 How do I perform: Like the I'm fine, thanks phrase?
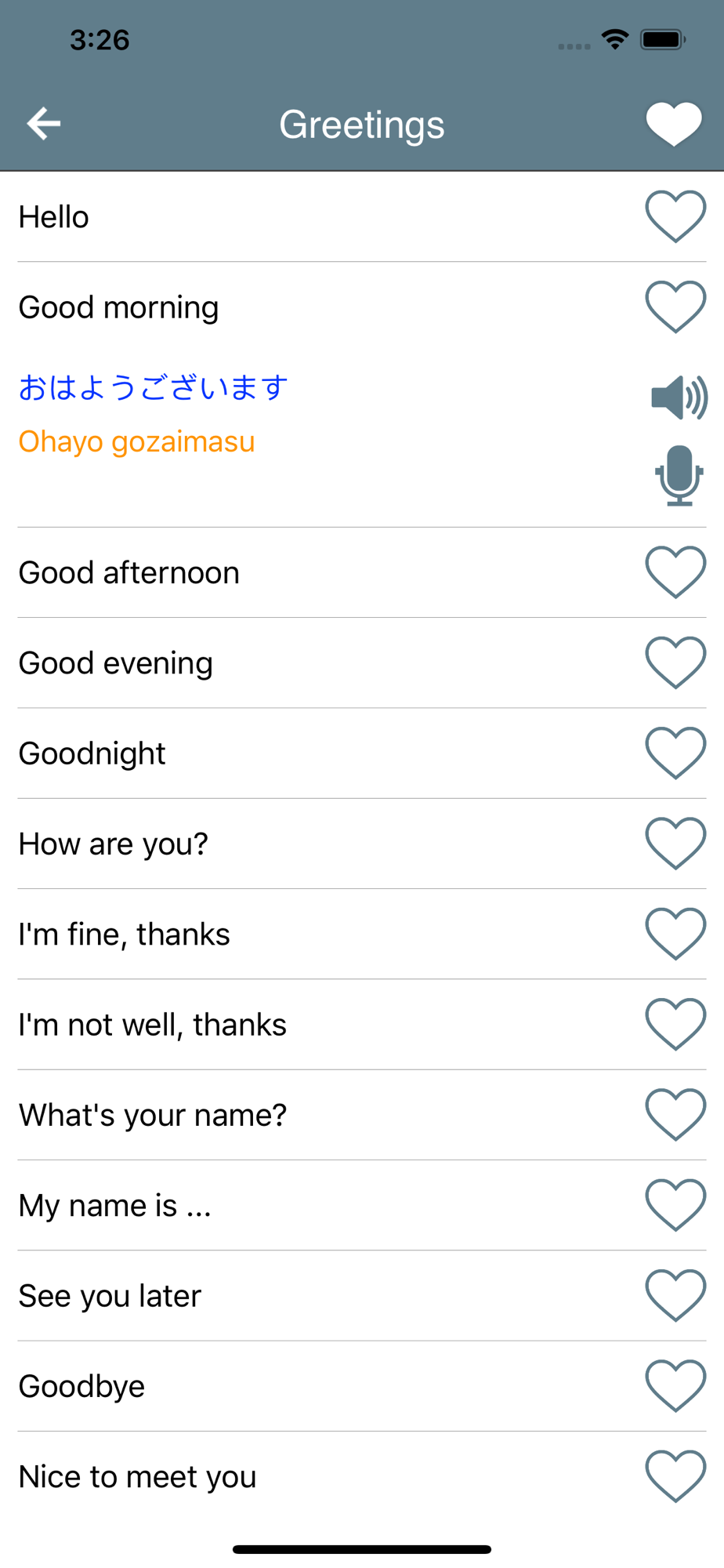pyautogui.click(x=675, y=935)
